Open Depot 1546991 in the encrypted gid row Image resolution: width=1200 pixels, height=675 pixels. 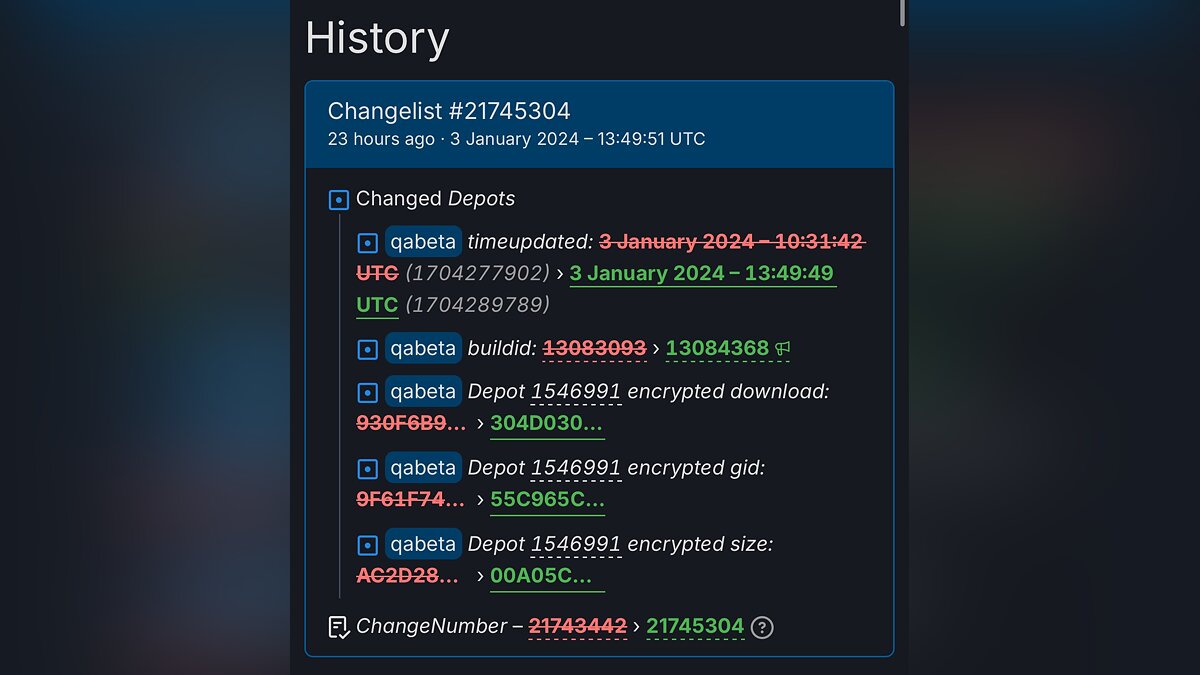575,468
